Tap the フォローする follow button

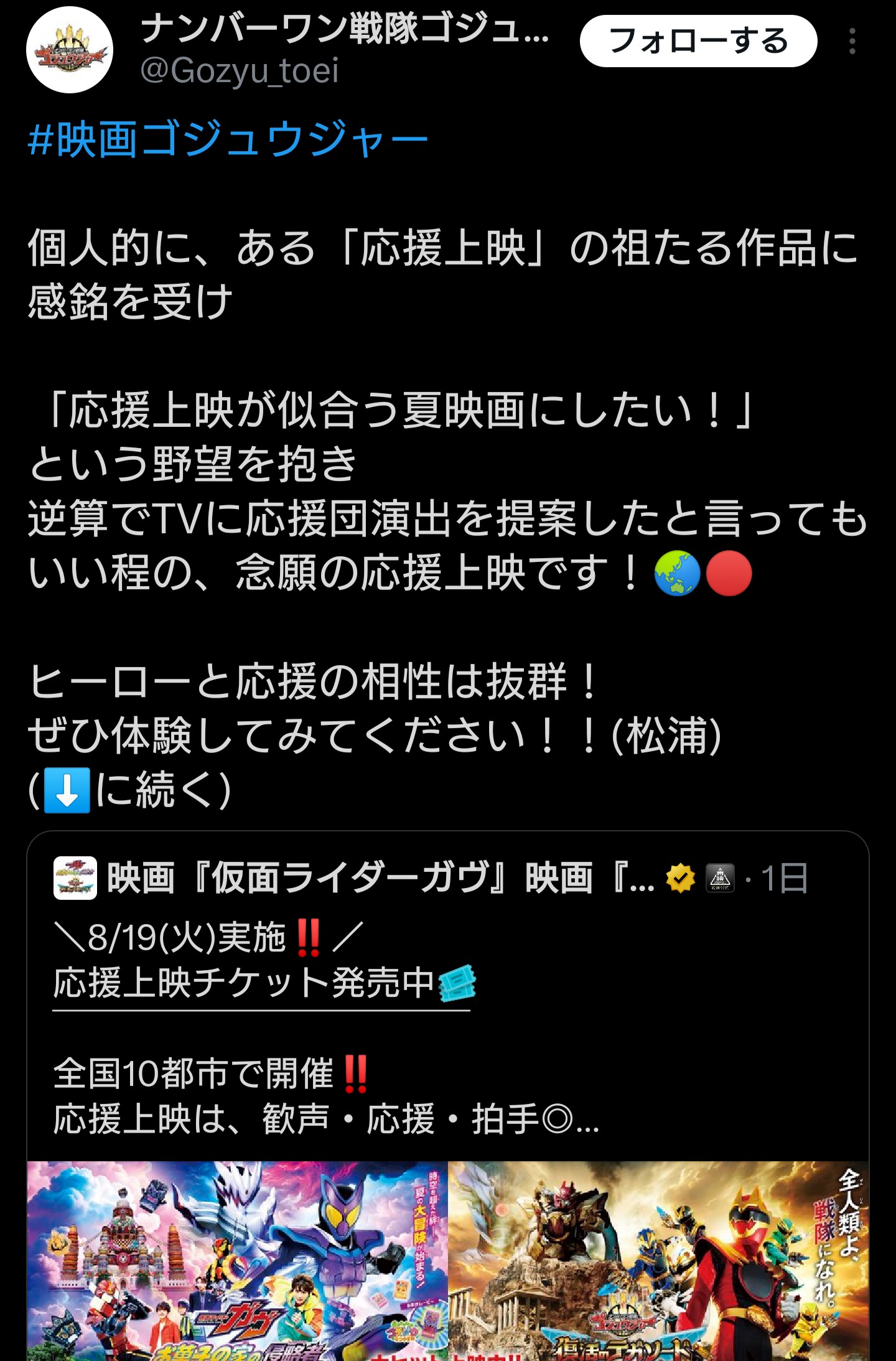coord(698,41)
